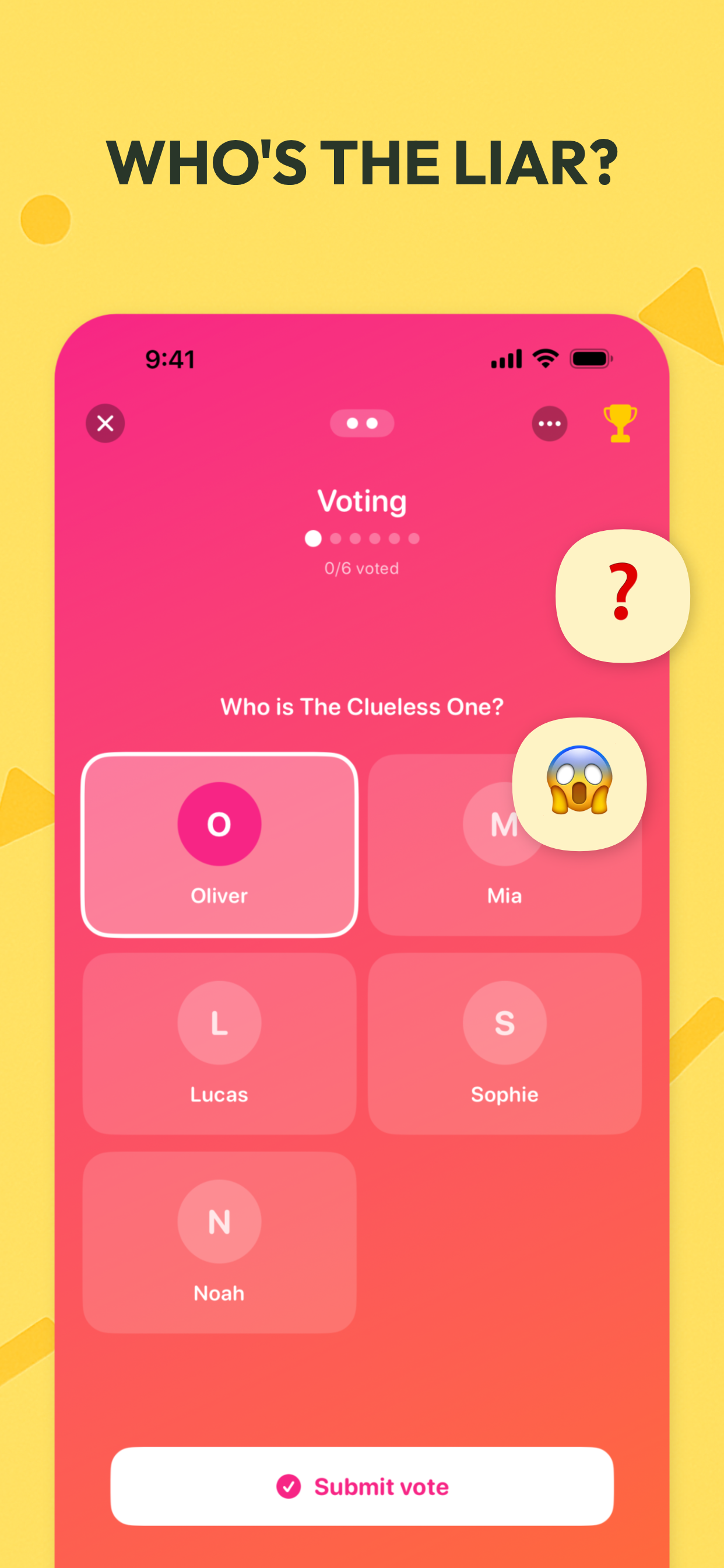Tap the last dot of the voting progress
This screenshot has width=724, height=1568.
(x=415, y=540)
